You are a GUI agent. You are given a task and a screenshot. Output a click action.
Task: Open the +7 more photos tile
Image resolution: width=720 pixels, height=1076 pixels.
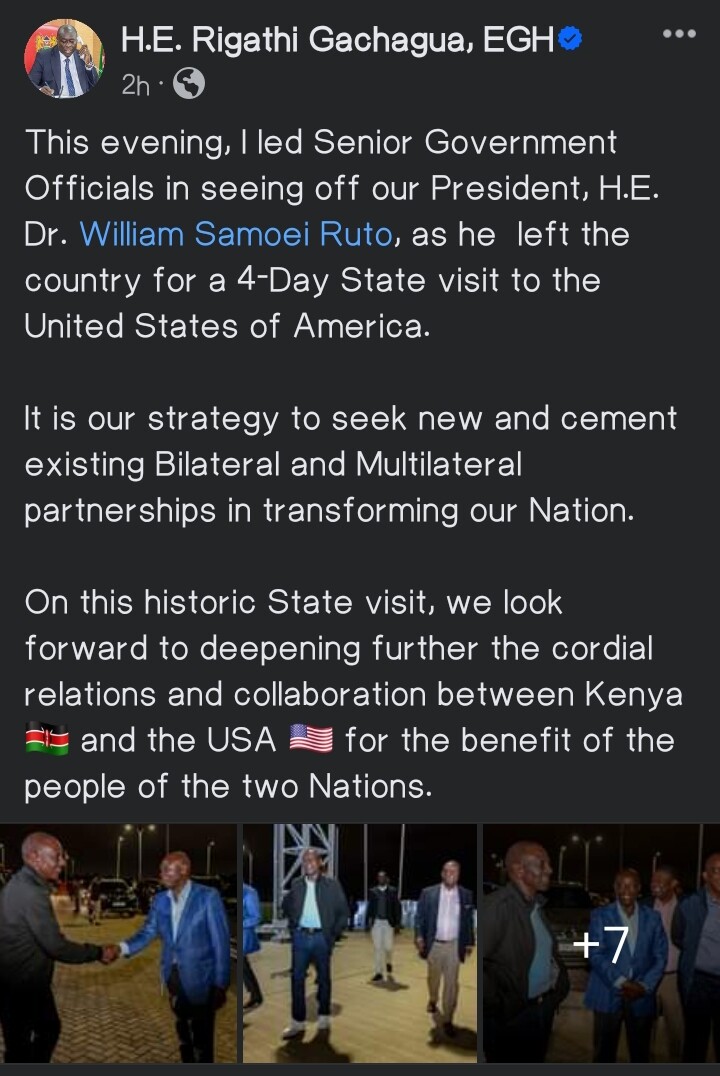(x=601, y=942)
